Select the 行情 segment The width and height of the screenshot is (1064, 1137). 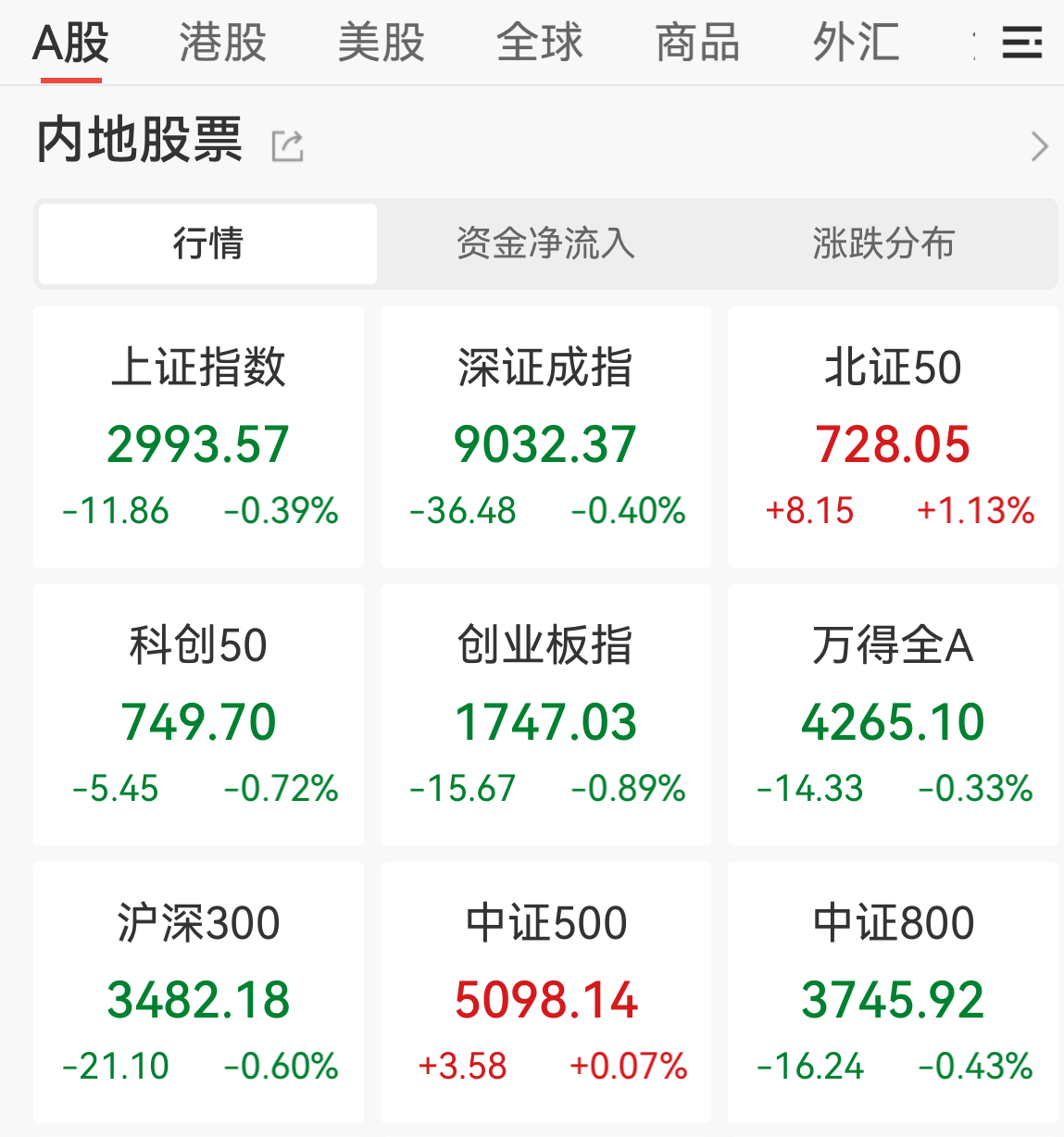pyautogui.click(x=207, y=244)
